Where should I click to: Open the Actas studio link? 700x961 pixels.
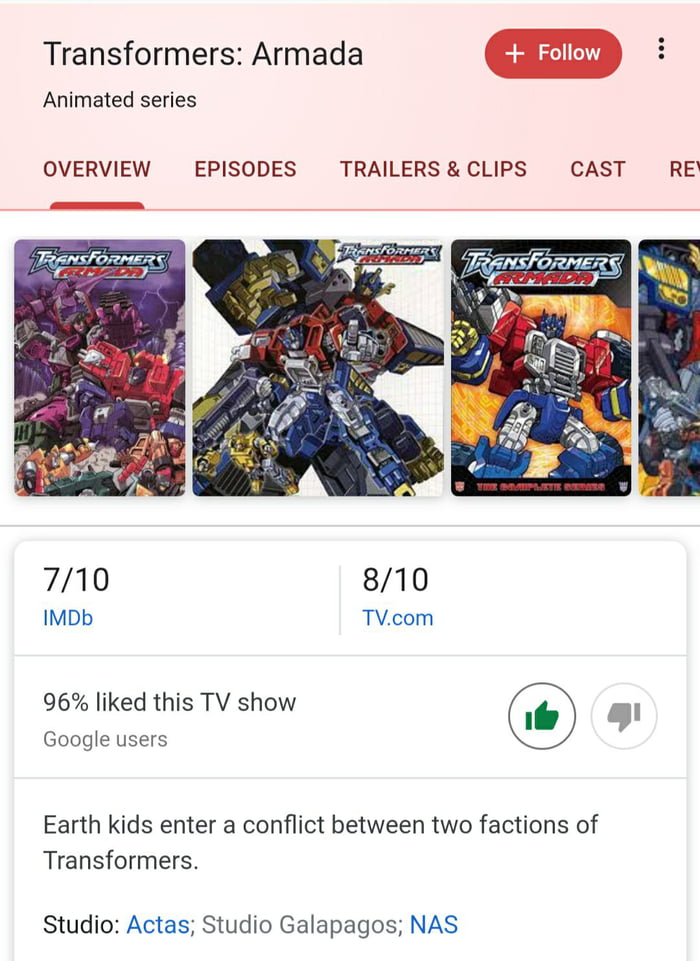pyautogui.click(x=158, y=924)
